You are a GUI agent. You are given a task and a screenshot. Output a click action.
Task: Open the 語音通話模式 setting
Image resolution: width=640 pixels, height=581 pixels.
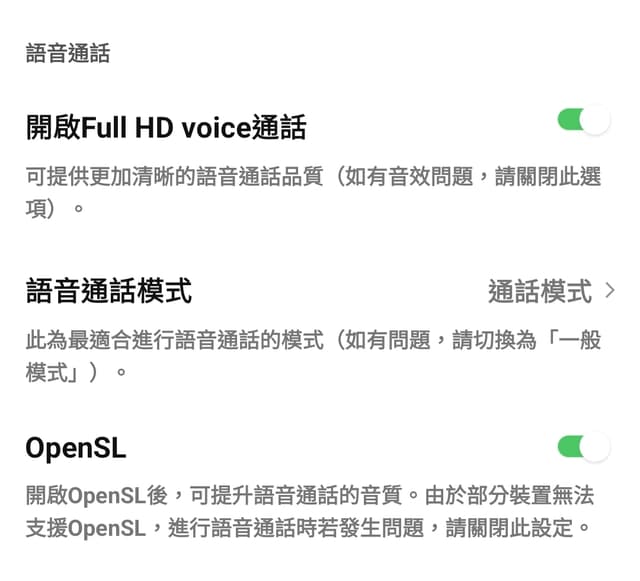[320, 292]
